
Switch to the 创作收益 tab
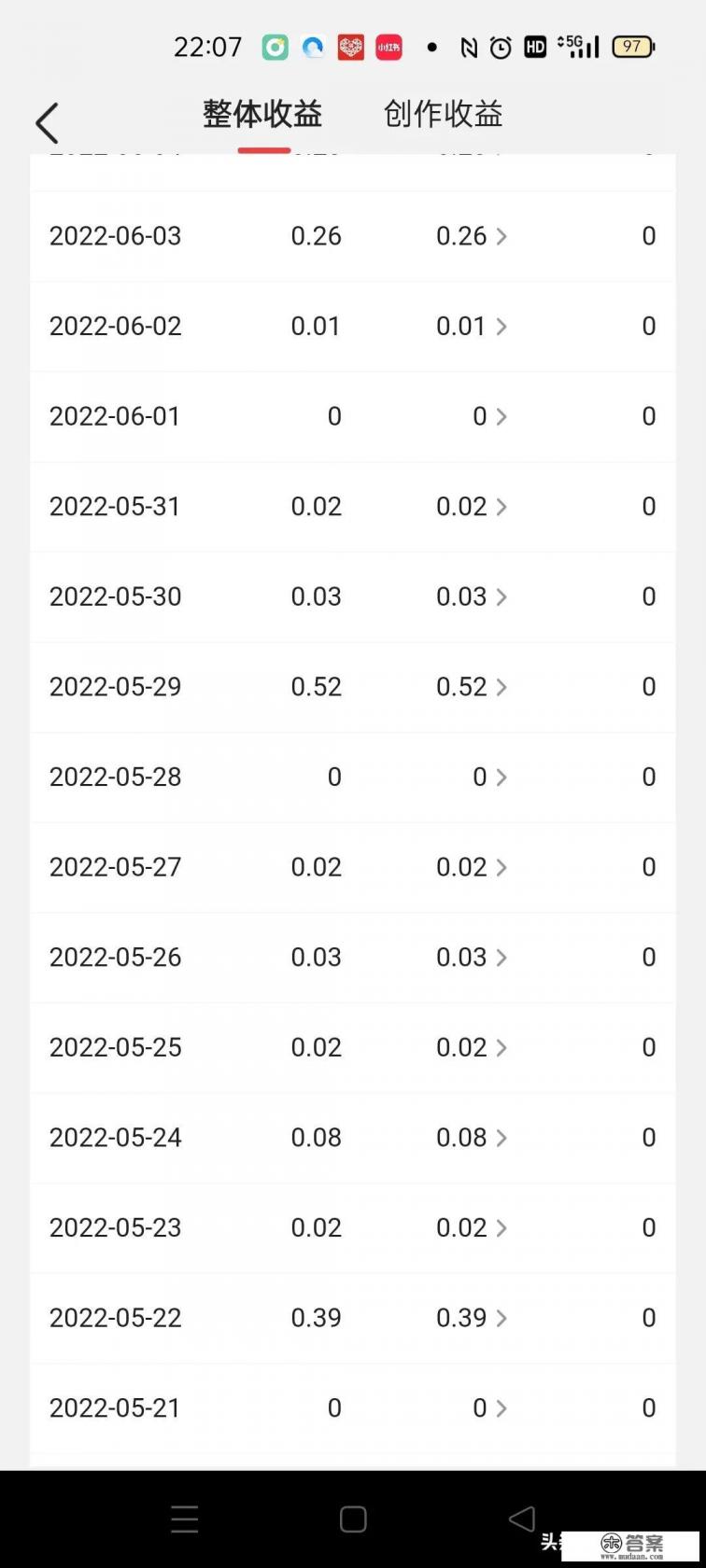click(443, 115)
